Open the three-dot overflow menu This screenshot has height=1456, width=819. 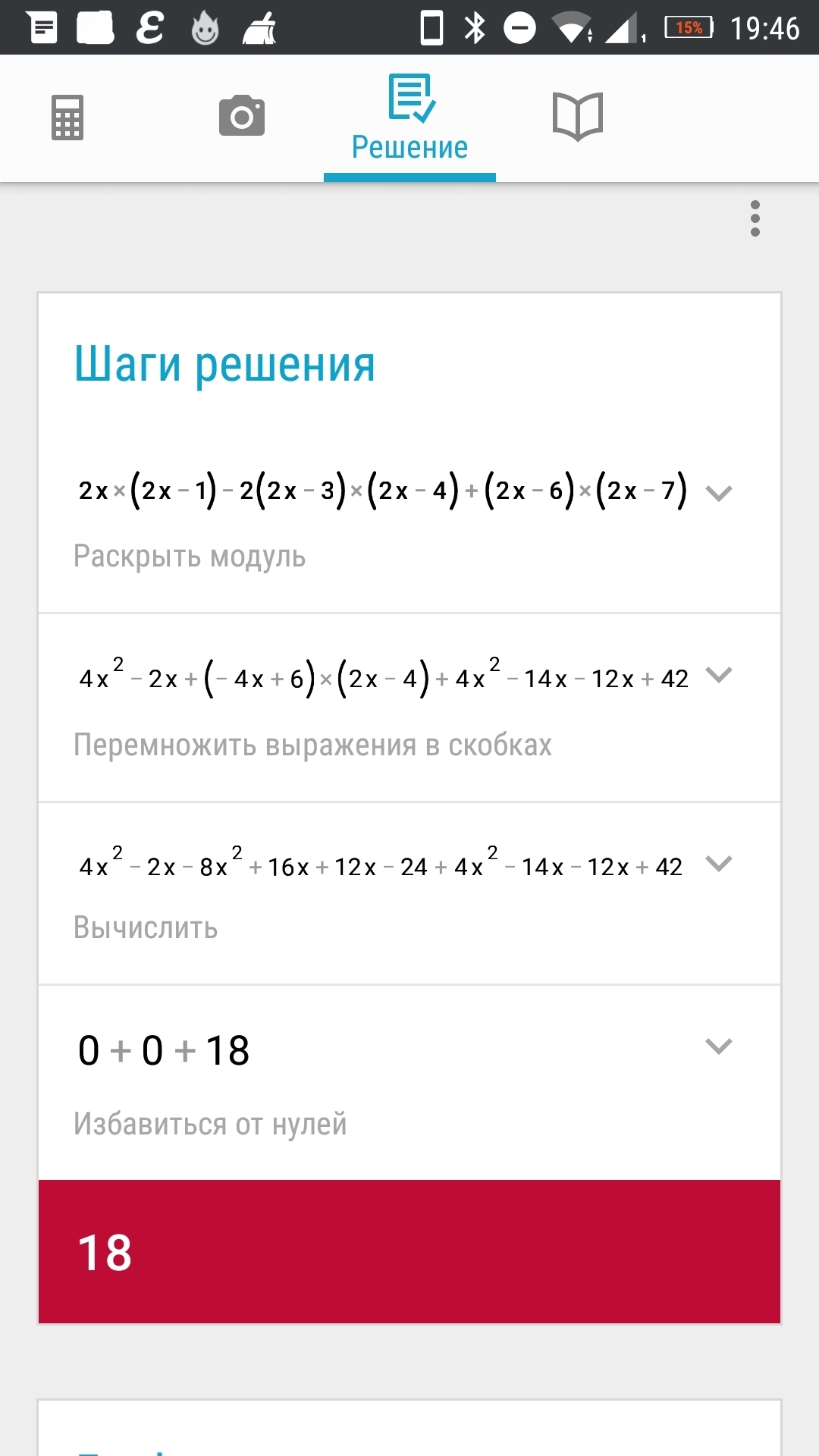click(755, 218)
